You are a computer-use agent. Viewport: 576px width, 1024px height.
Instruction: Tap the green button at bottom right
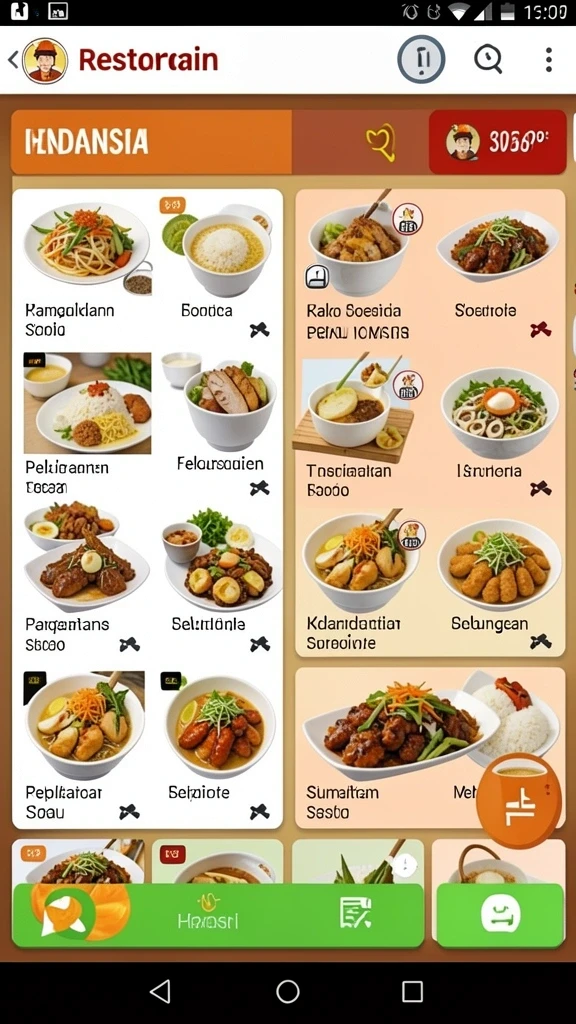[x=500, y=915]
